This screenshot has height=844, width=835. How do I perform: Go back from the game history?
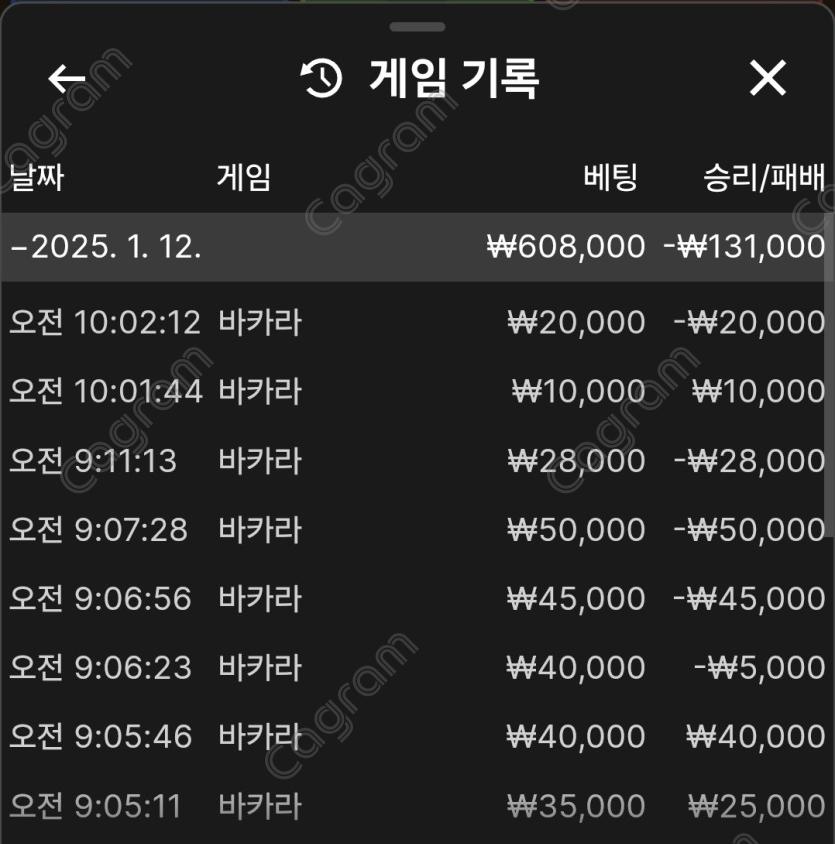67,79
